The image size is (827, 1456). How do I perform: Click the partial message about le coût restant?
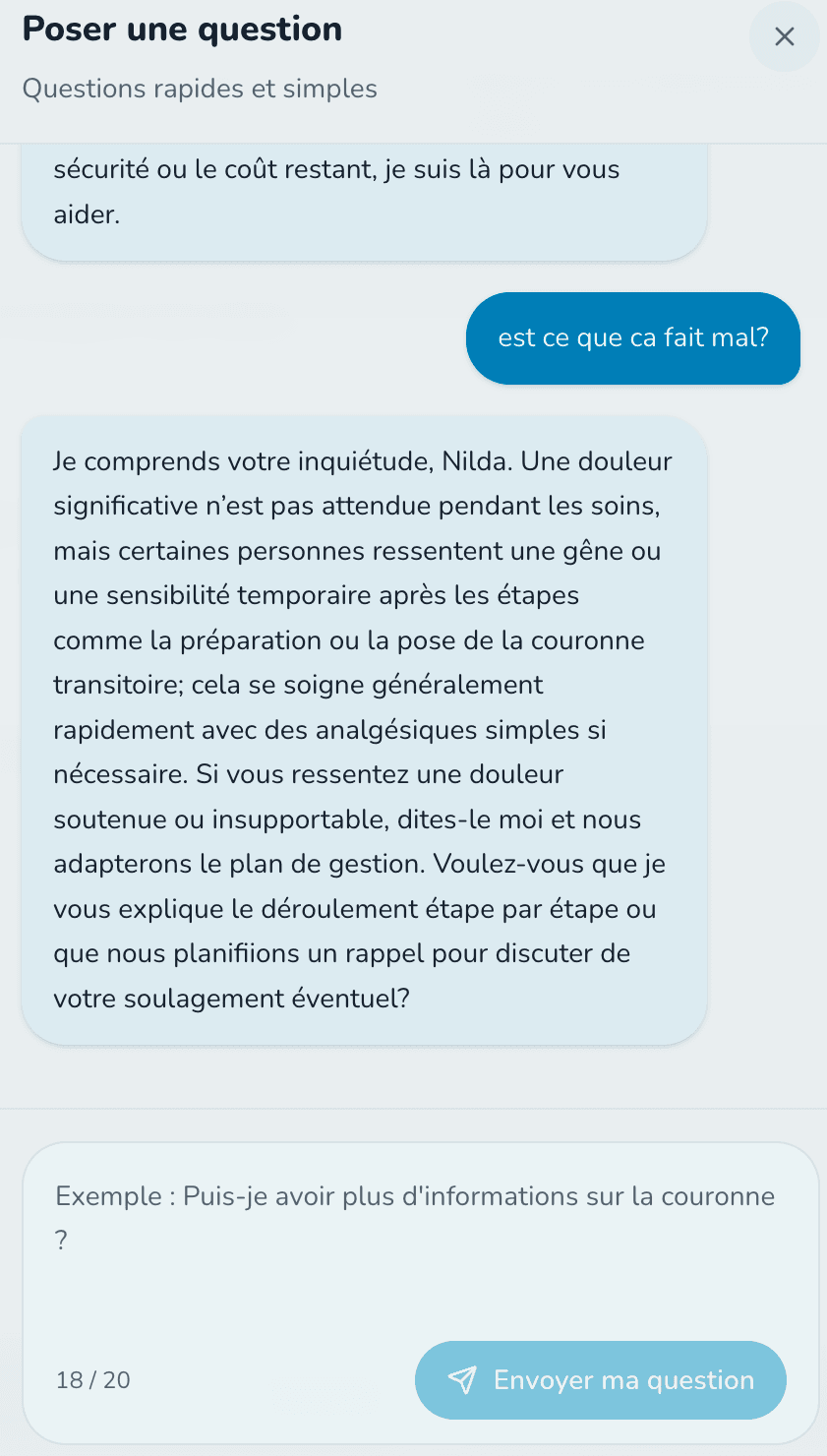click(364, 192)
